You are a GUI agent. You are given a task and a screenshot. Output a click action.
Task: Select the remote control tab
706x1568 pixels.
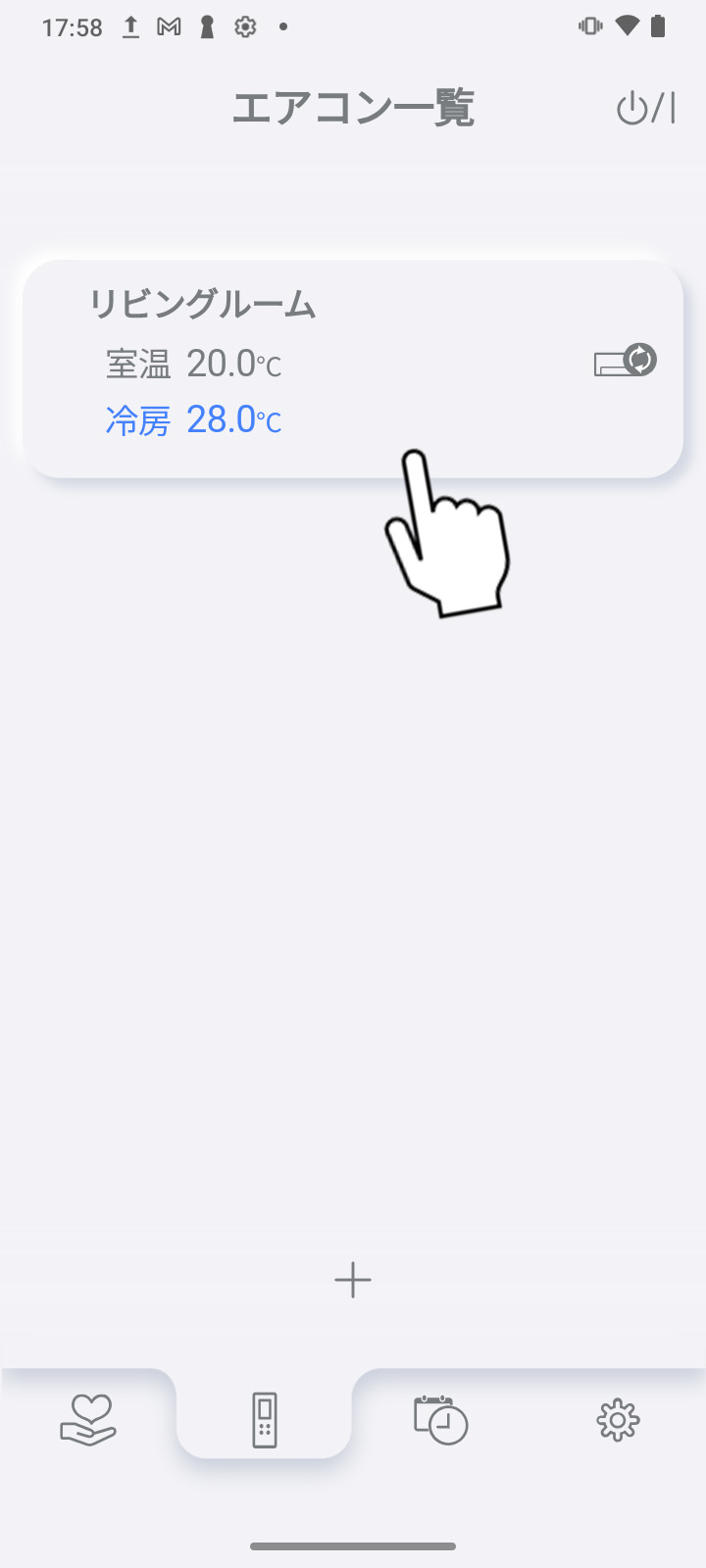click(x=265, y=1420)
